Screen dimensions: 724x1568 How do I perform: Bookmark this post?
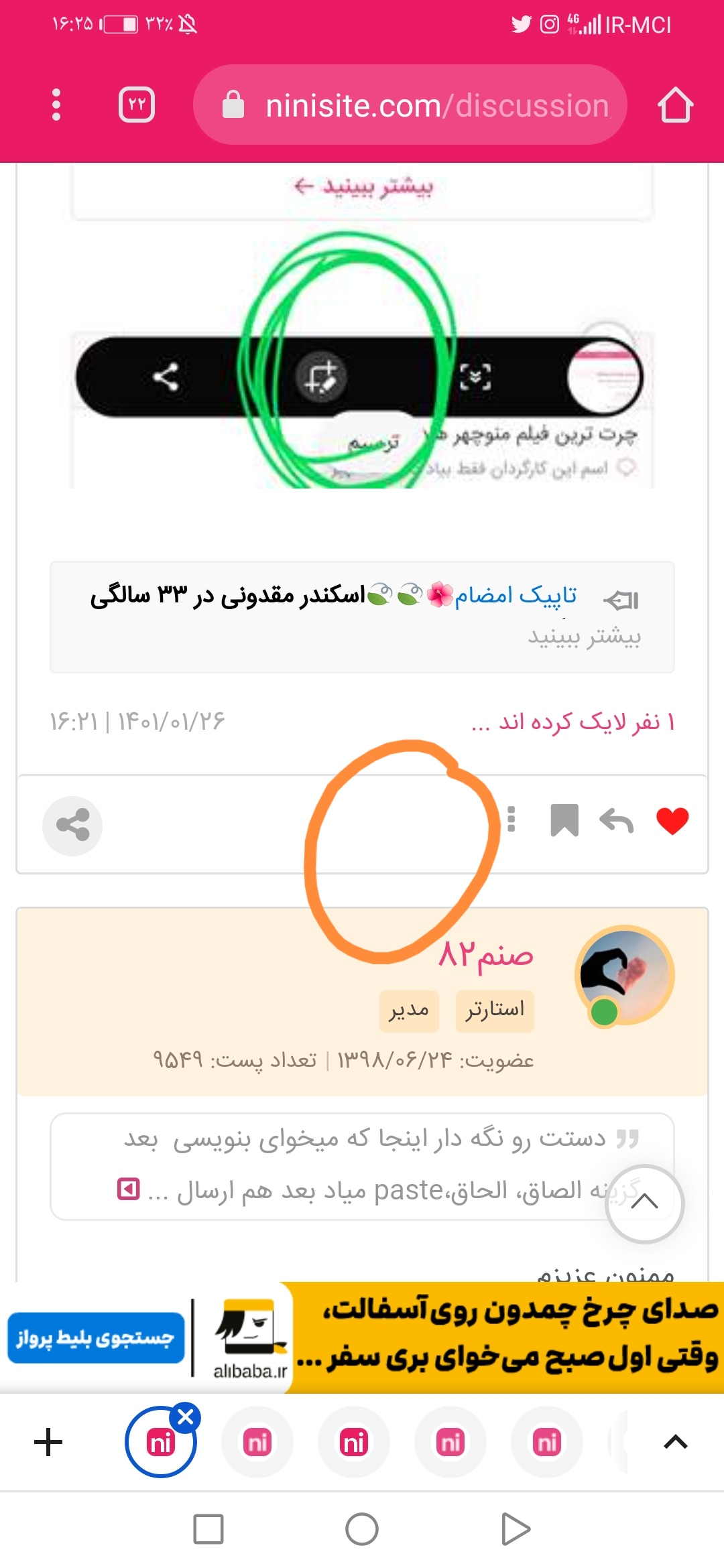click(564, 821)
